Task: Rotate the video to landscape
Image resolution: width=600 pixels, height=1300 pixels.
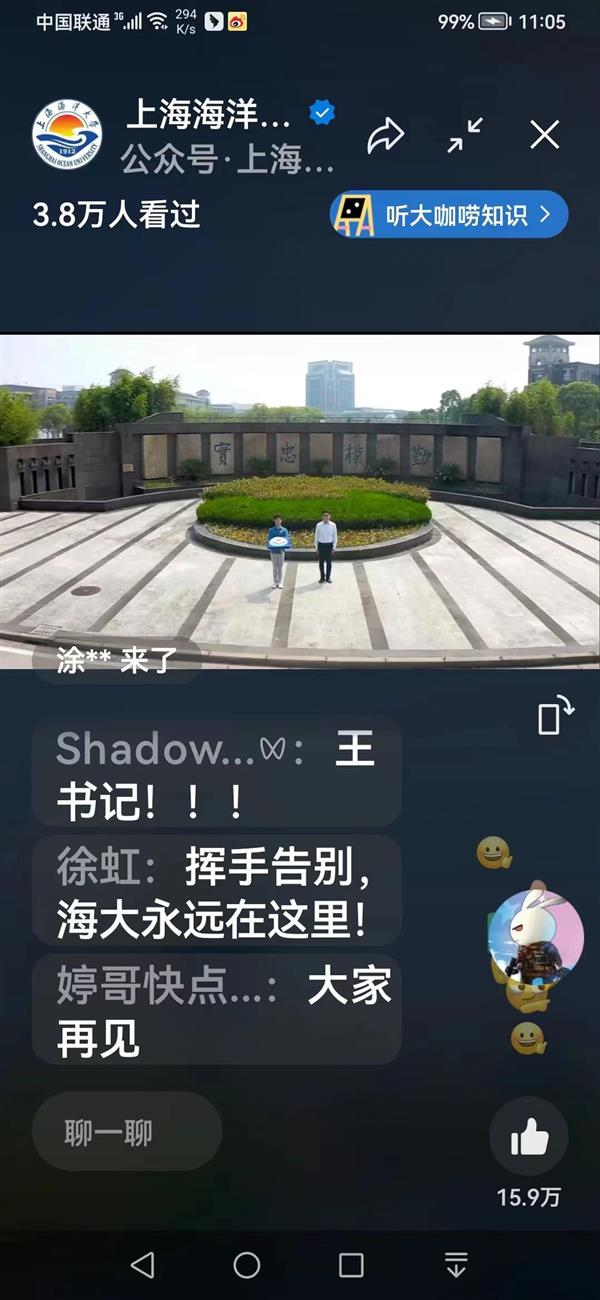Action: coord(555,717)
